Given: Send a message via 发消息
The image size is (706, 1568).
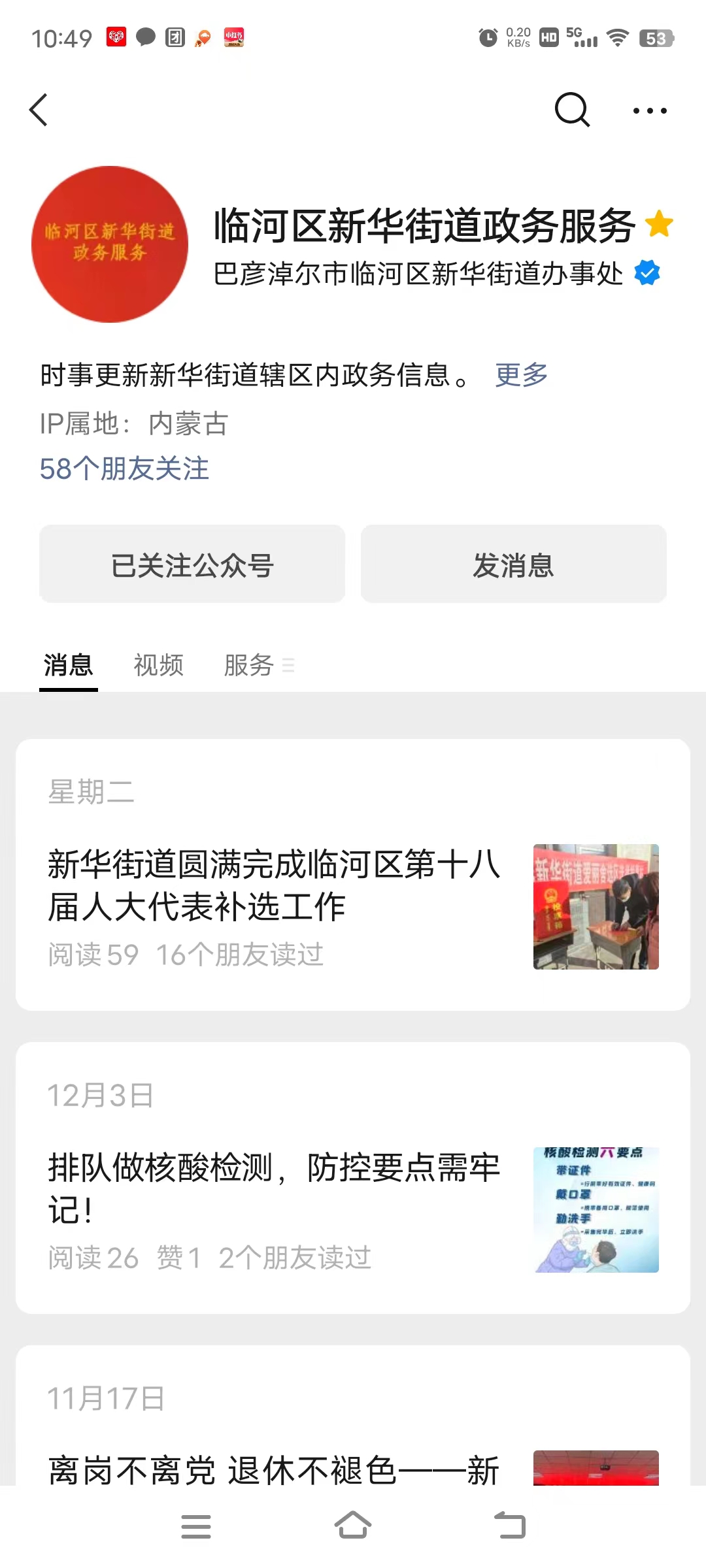Looking at the screenshot, I should point(514,564).
